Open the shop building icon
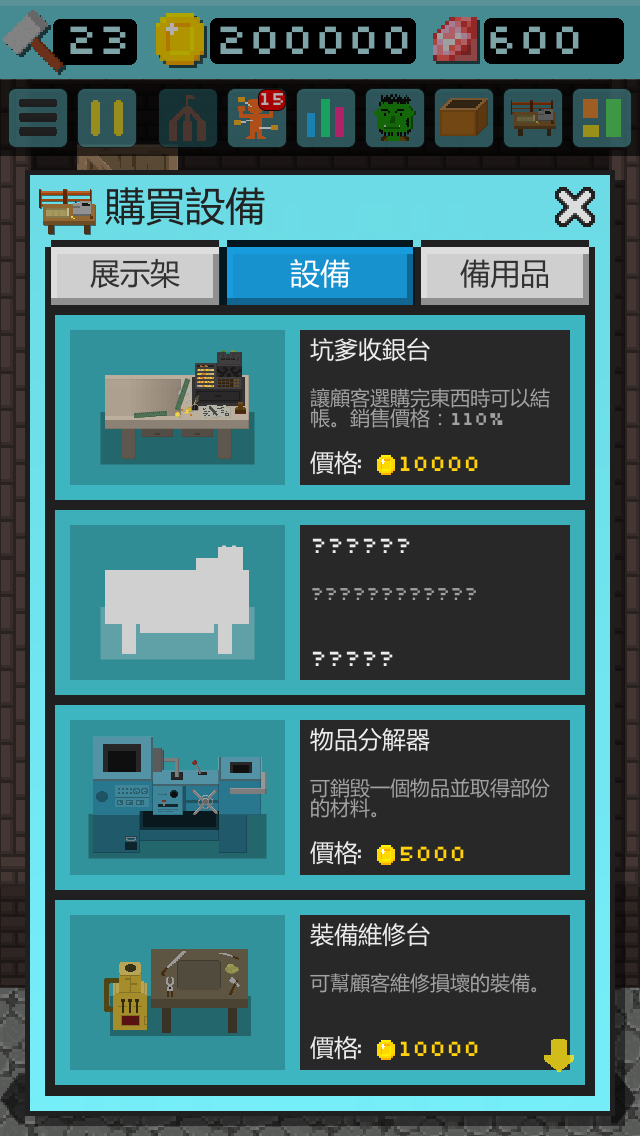The image size is (640, 1136). (x=187, y=118)
